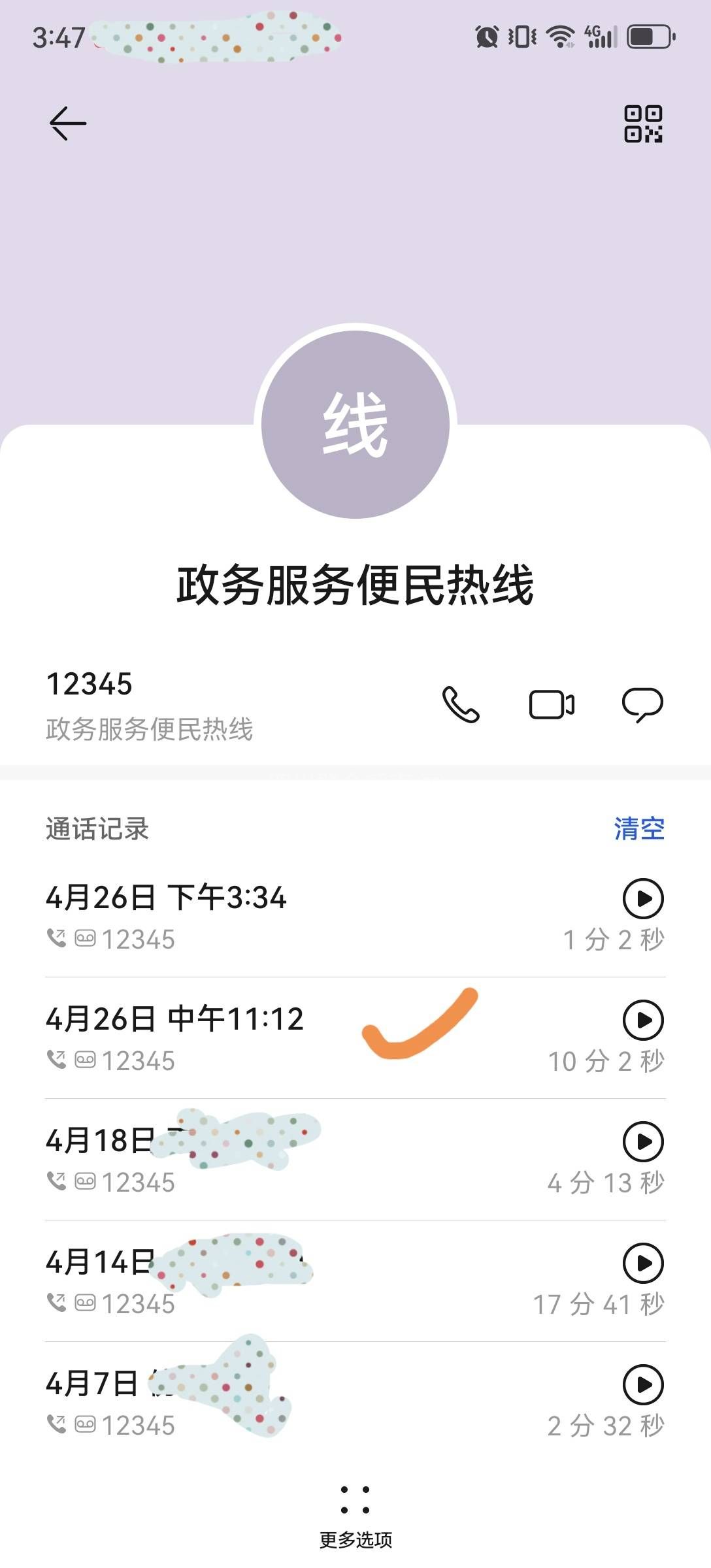This screenshot has width=711, height=1568.
Task: Play the 4 分 13 秒 call recording
Action: [x=643, y=1141]
